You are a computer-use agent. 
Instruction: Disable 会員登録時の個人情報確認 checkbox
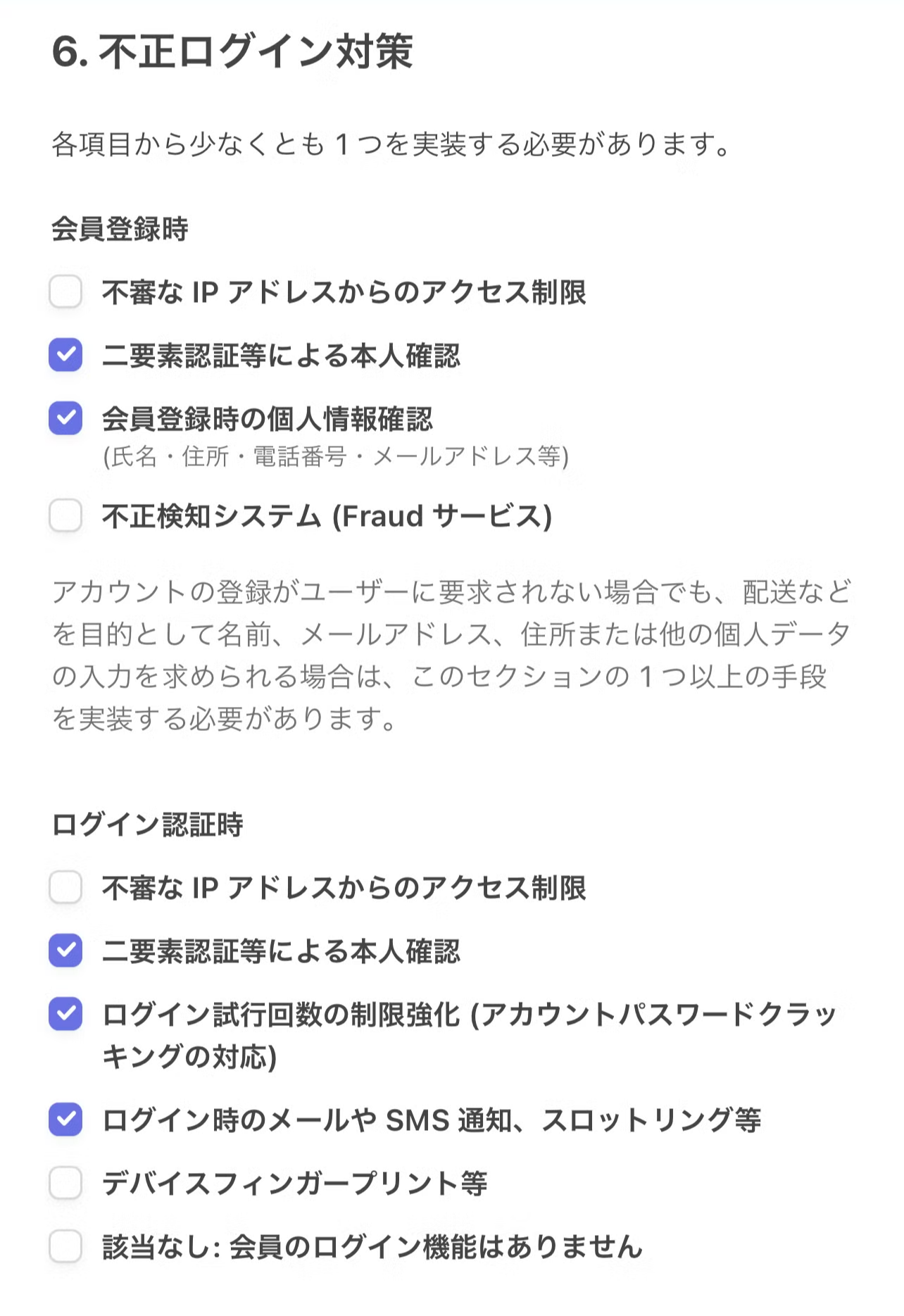(x=65, y=419)
